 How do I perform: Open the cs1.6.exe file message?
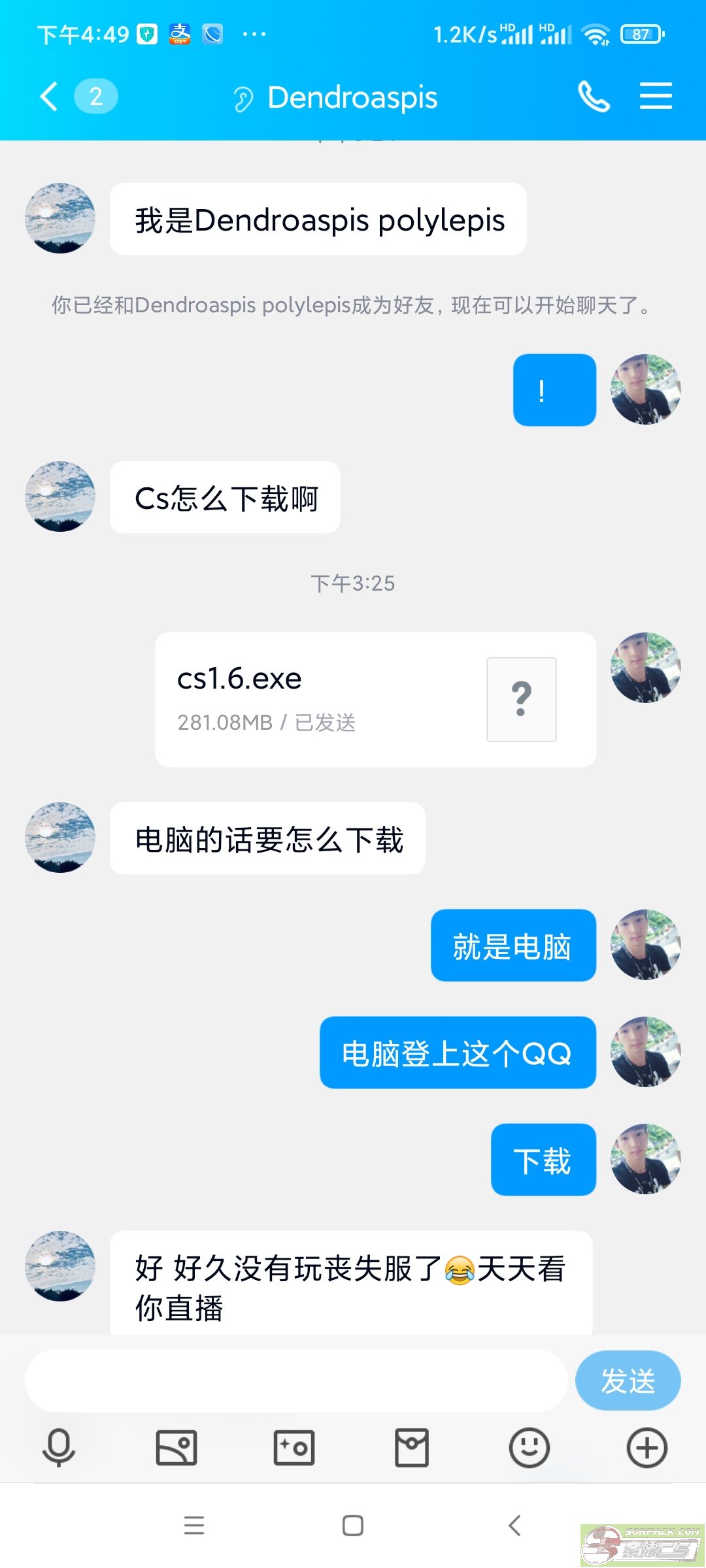pyautogui.click(x=375, y=699)
